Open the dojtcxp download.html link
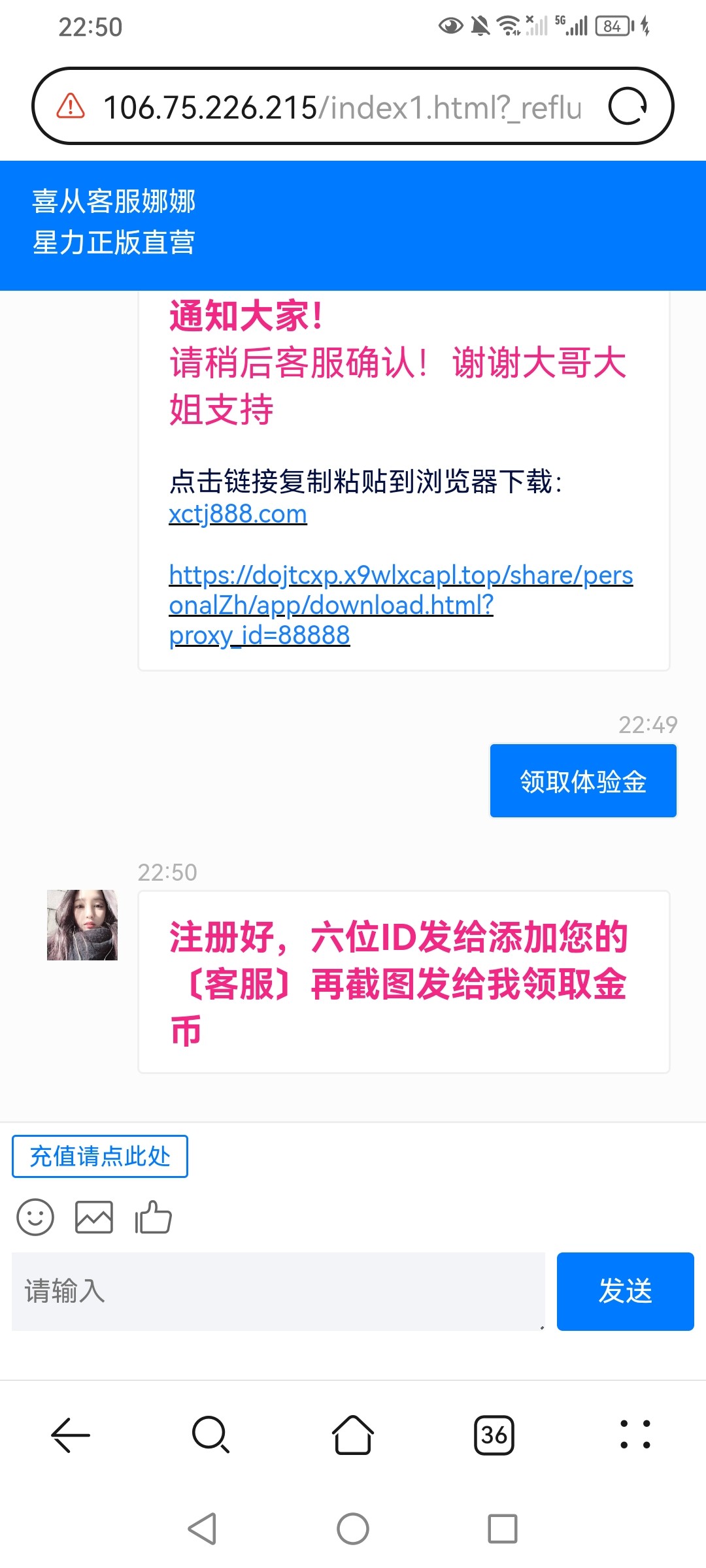706x1568 pixels. [x=400, y=604]
